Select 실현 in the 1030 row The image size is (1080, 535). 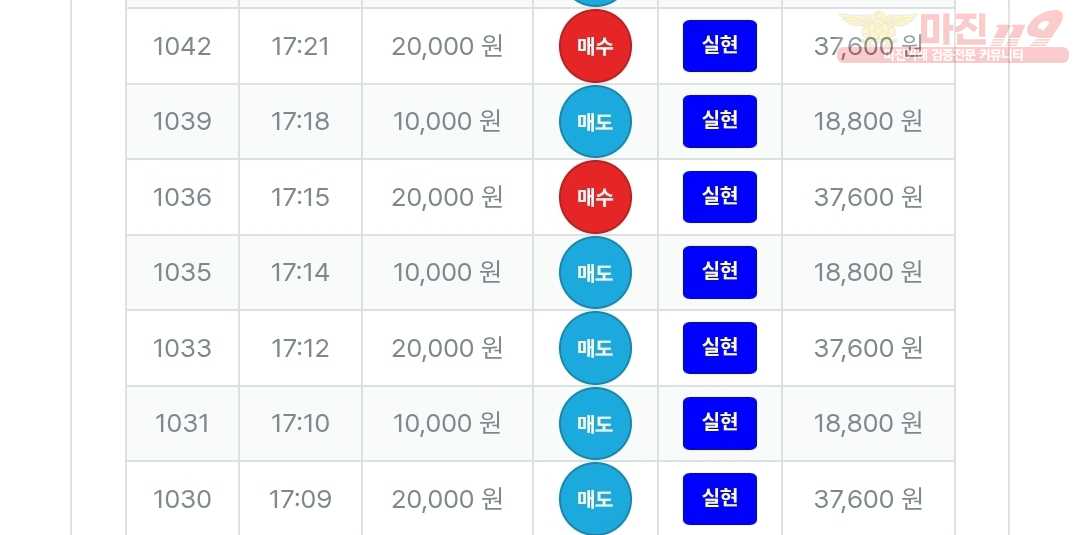point(719,498)
